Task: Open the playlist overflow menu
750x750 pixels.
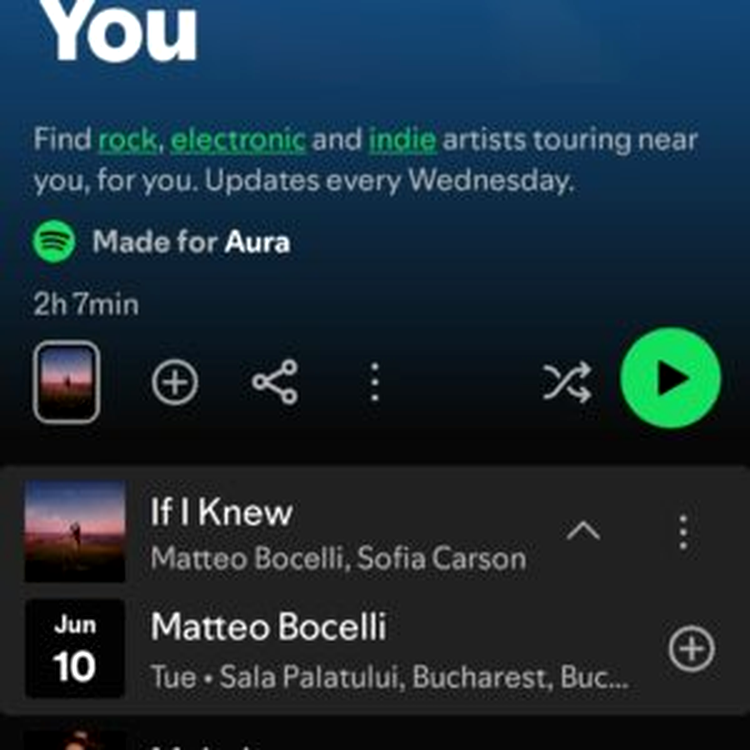Action: [x=374, y=382]
